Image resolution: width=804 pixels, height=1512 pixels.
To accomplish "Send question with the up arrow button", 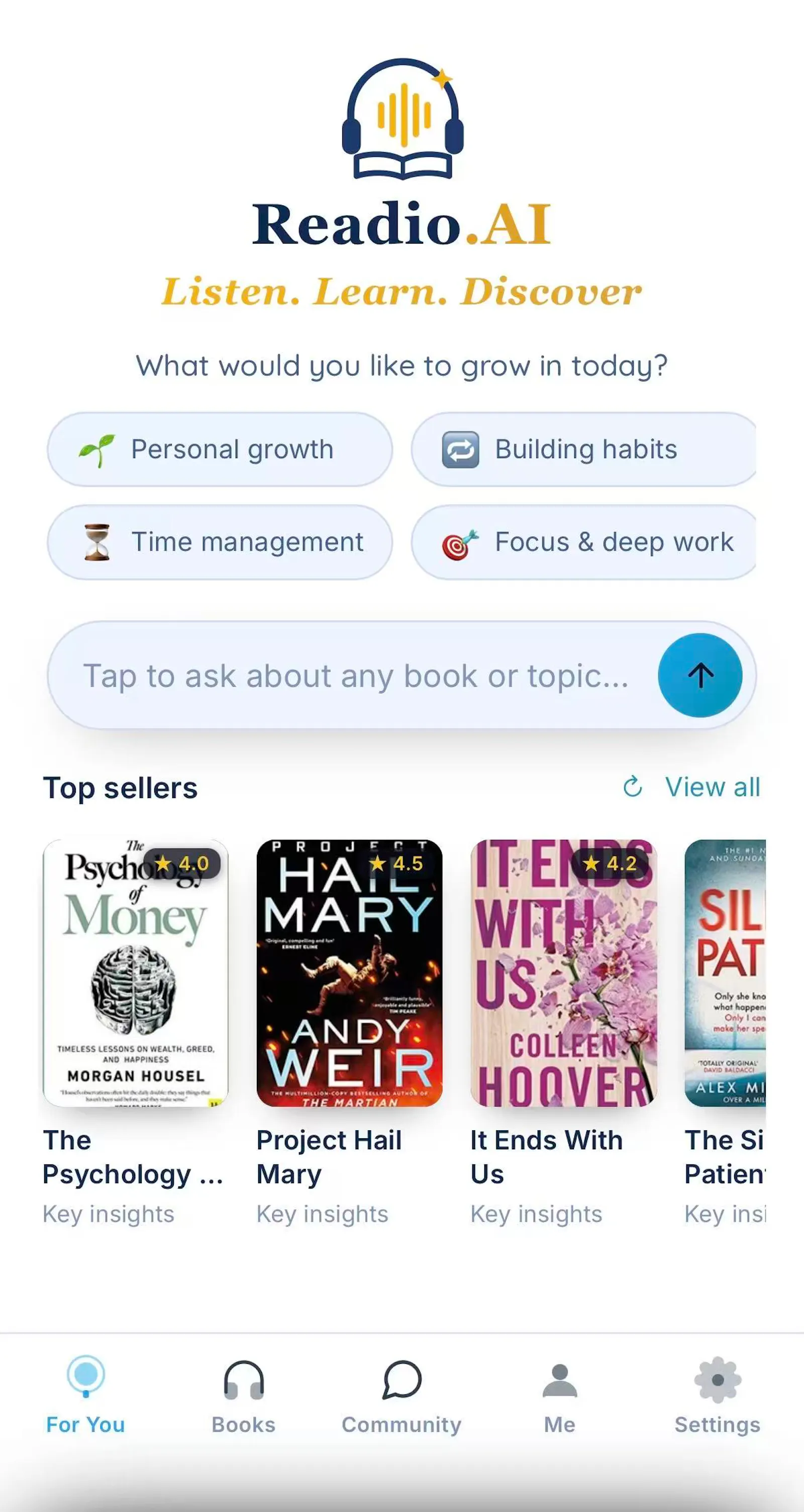I will pyautogui.click(x=700, y=675).
